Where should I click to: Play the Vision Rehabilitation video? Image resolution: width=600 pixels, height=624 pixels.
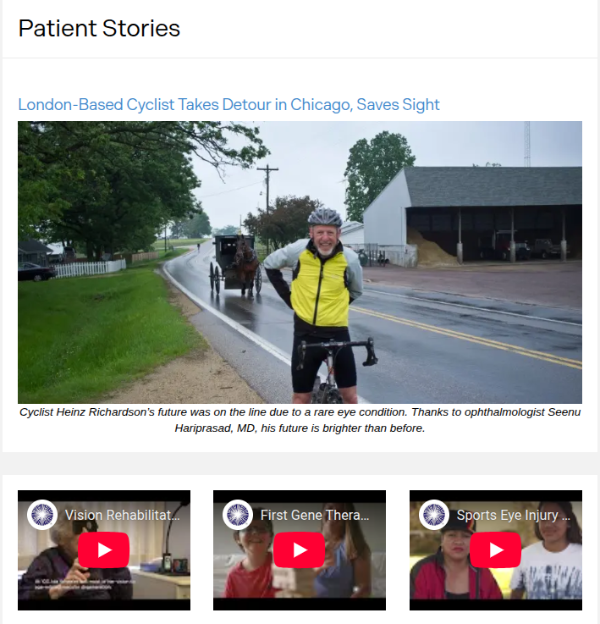[104, 550]
